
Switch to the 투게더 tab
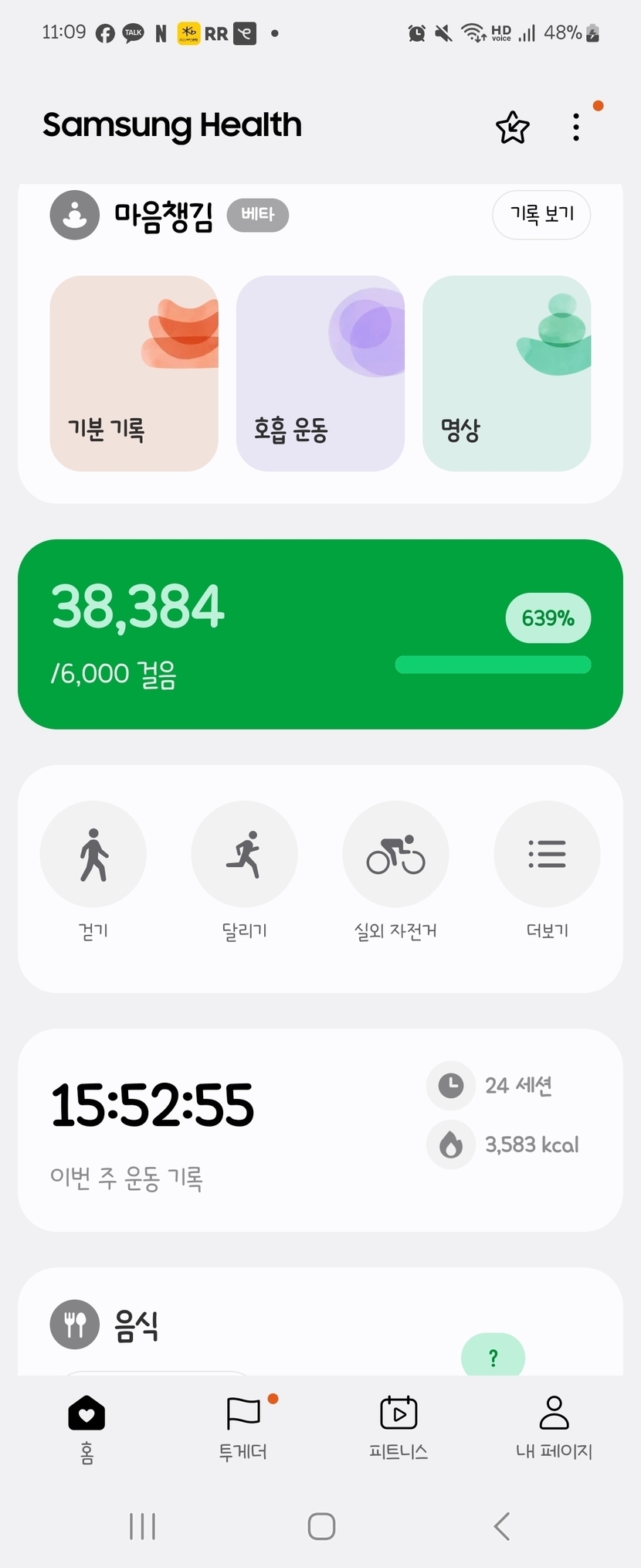click(242, 1428)
